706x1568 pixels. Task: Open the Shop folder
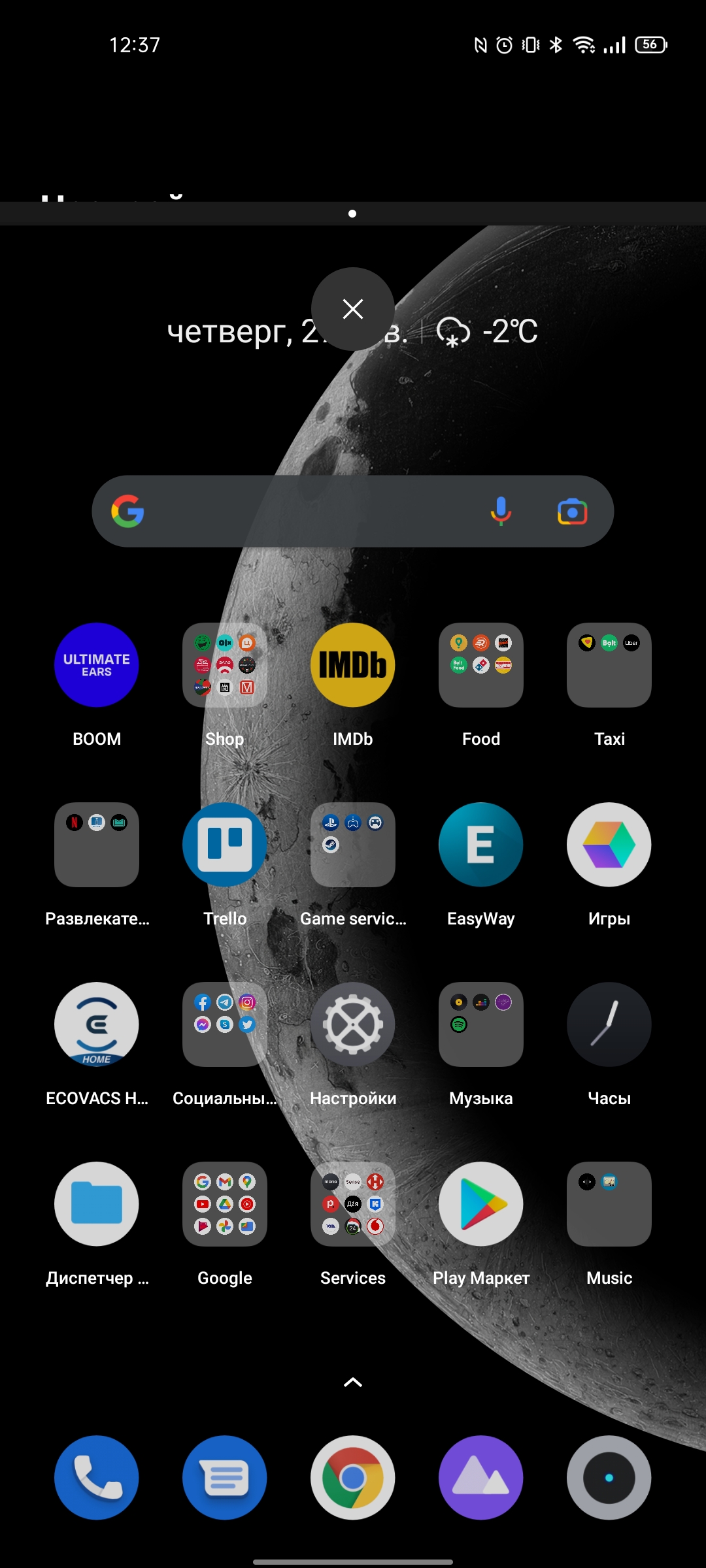[x=225, y=665]
